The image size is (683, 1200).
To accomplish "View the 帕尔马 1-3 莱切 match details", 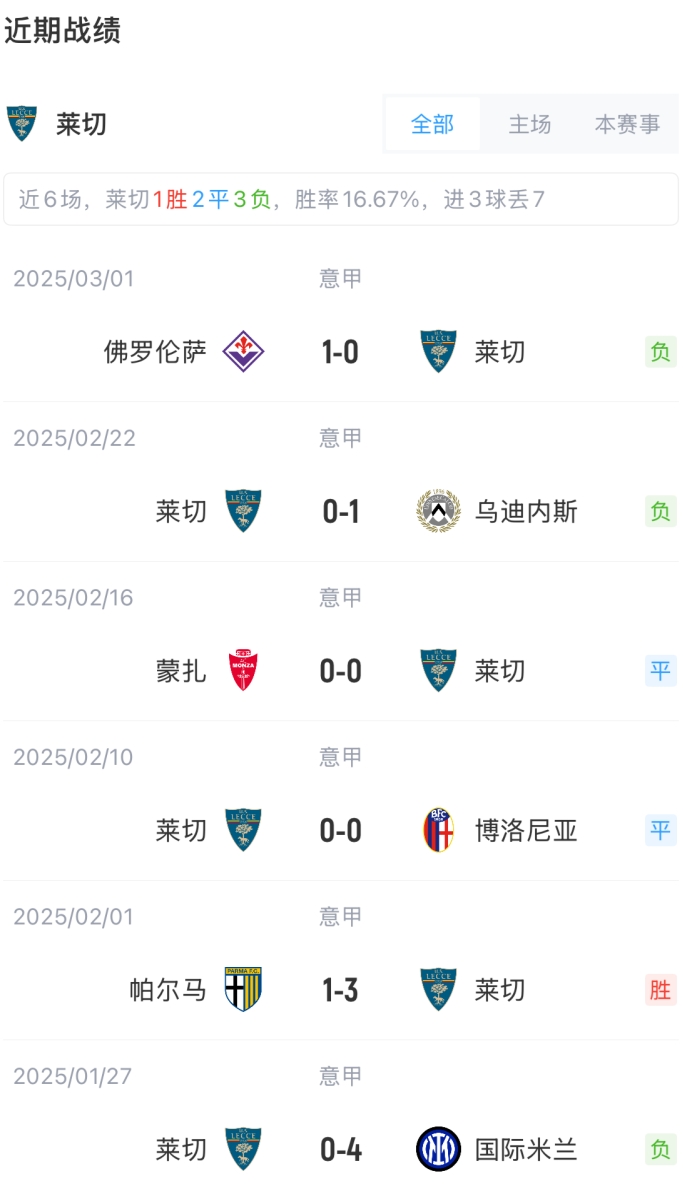I will click(x=340, y=990).
